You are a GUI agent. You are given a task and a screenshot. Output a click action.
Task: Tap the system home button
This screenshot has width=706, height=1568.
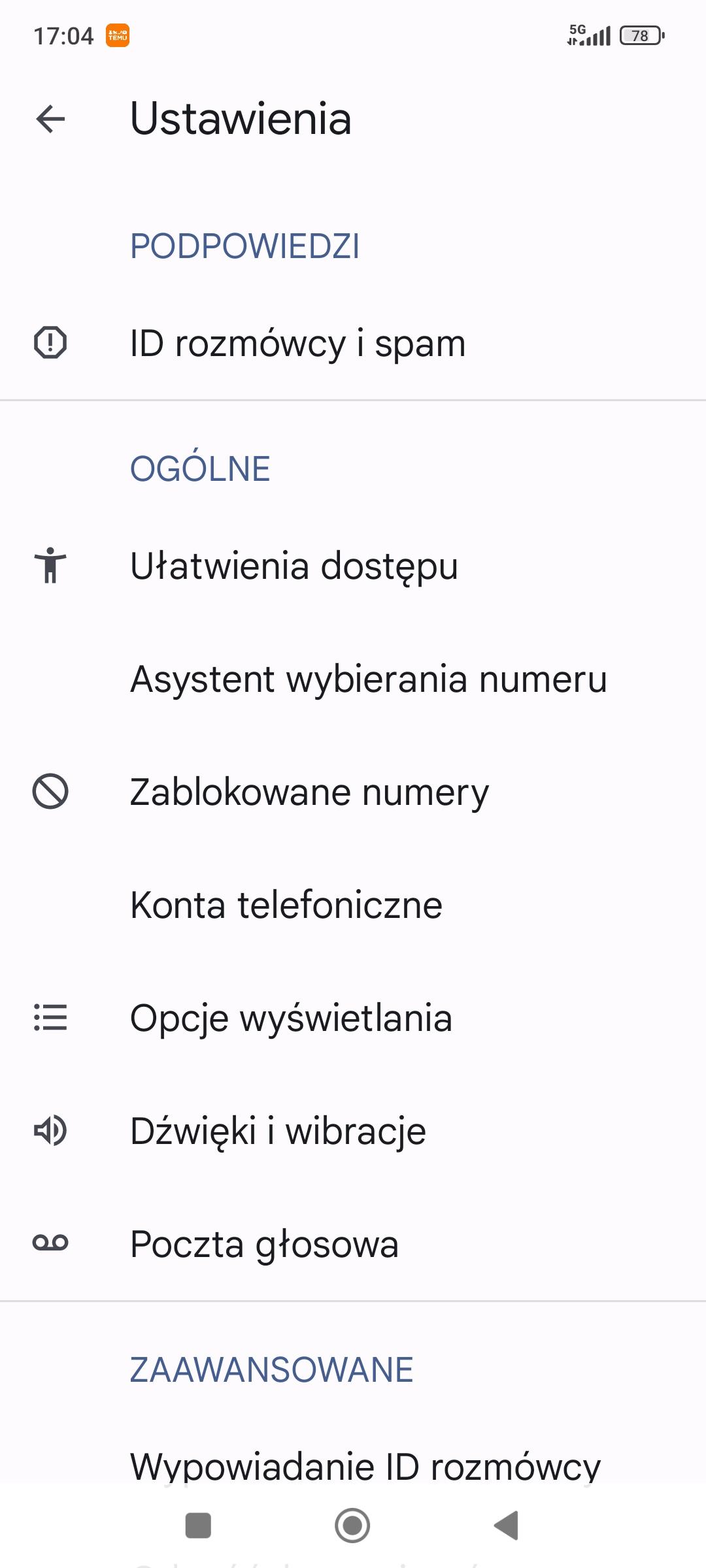pyautogui.click(x=352, y=1526)
